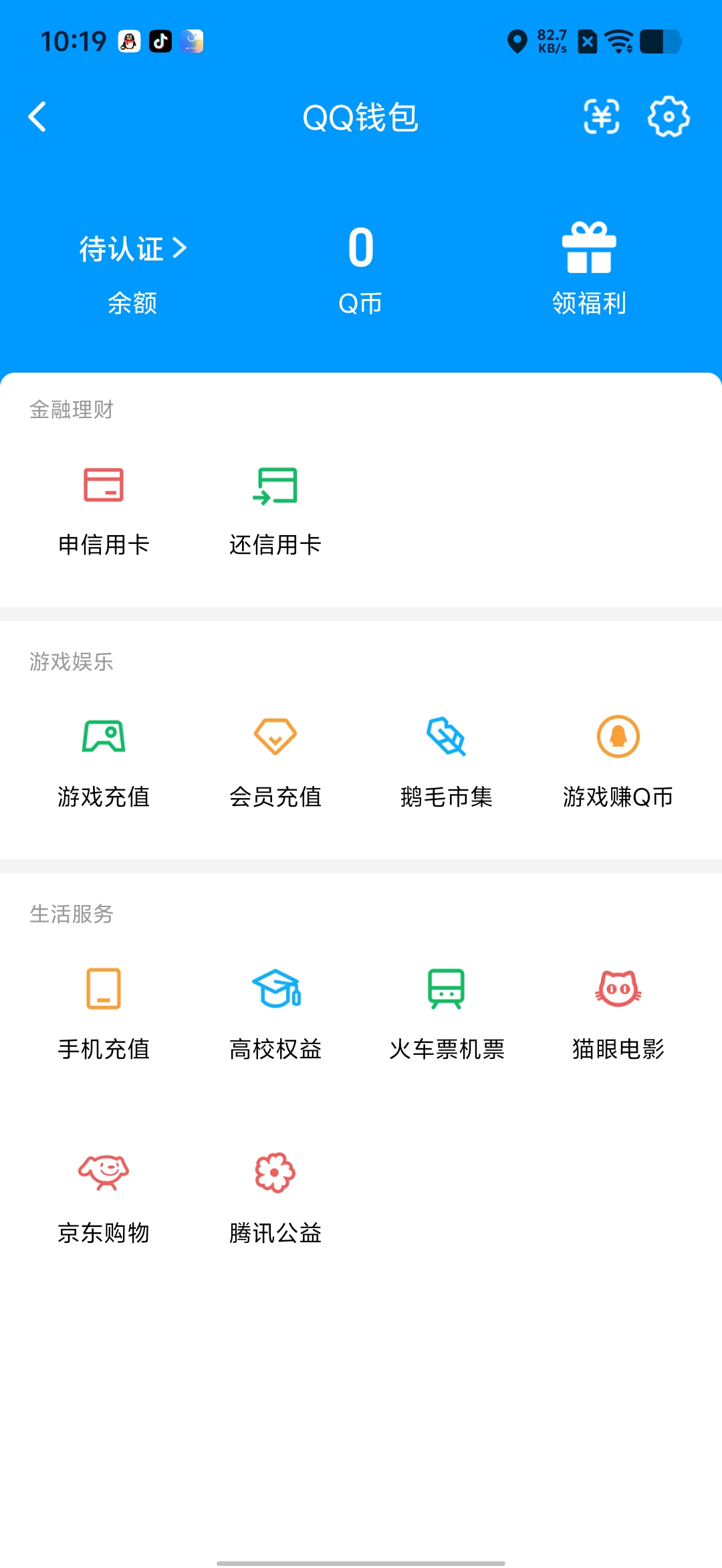
Task: Open 申信用卡 credit card application
Action: [104, 508]
